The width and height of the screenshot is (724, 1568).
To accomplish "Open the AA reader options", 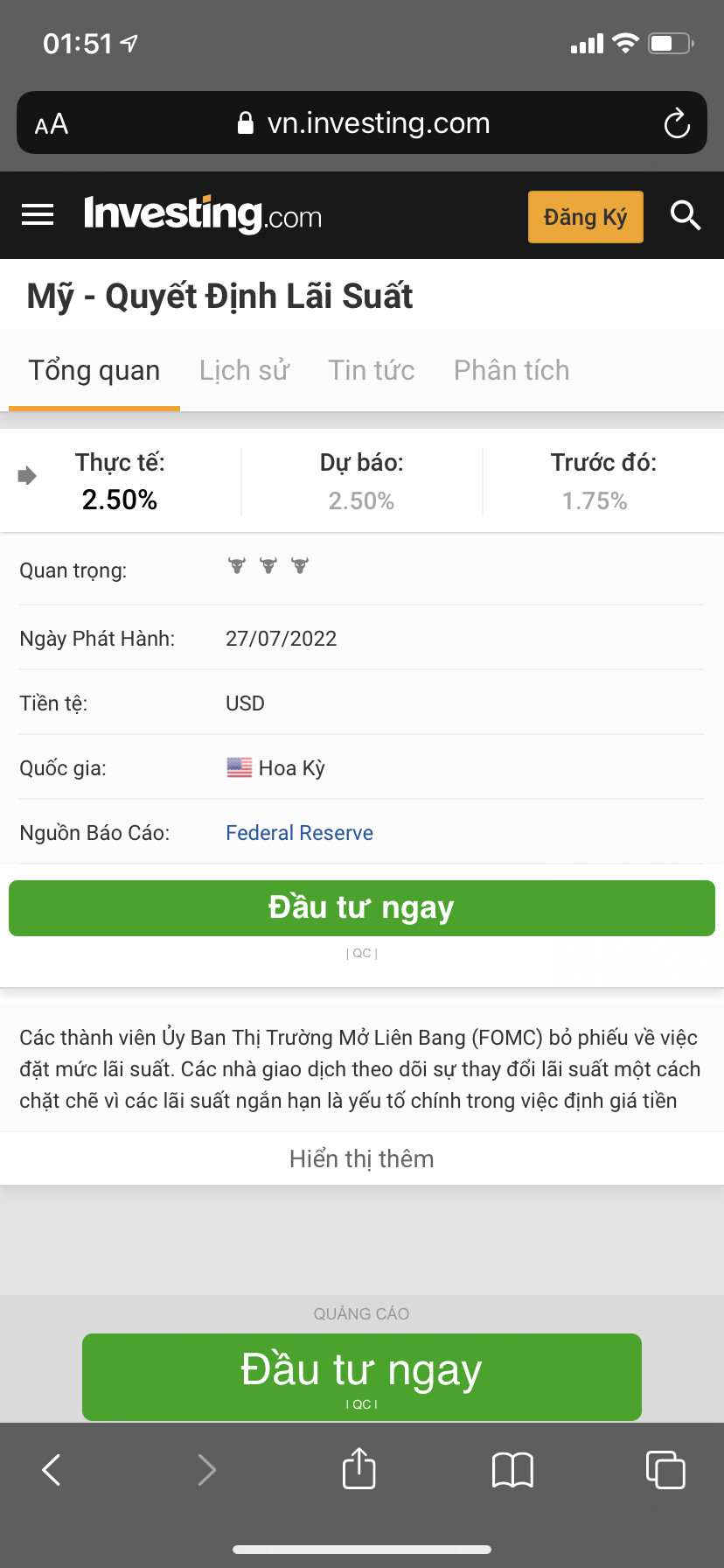I will pyautogui.click(x=52, y=124).
